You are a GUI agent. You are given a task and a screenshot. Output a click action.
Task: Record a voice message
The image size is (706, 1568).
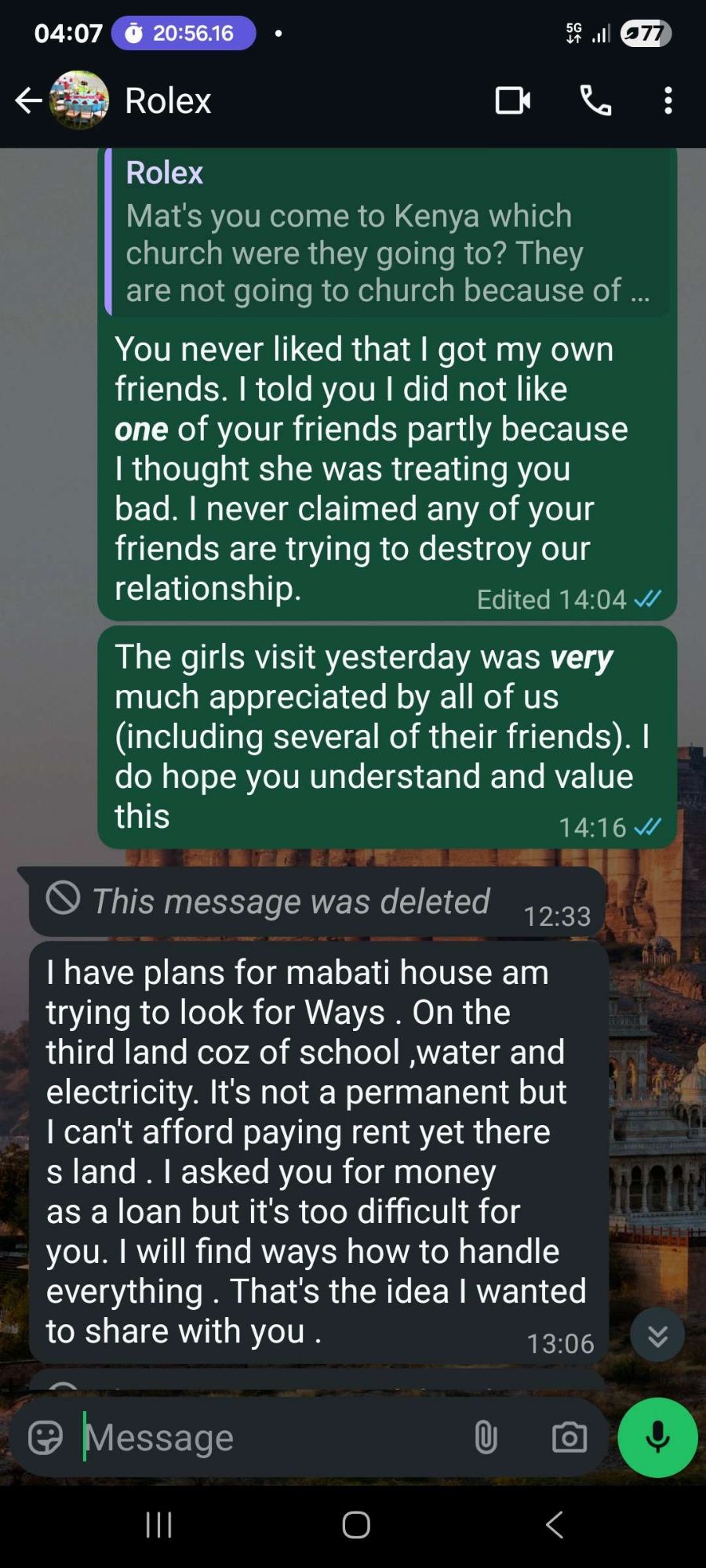(x=657, y=1438)
